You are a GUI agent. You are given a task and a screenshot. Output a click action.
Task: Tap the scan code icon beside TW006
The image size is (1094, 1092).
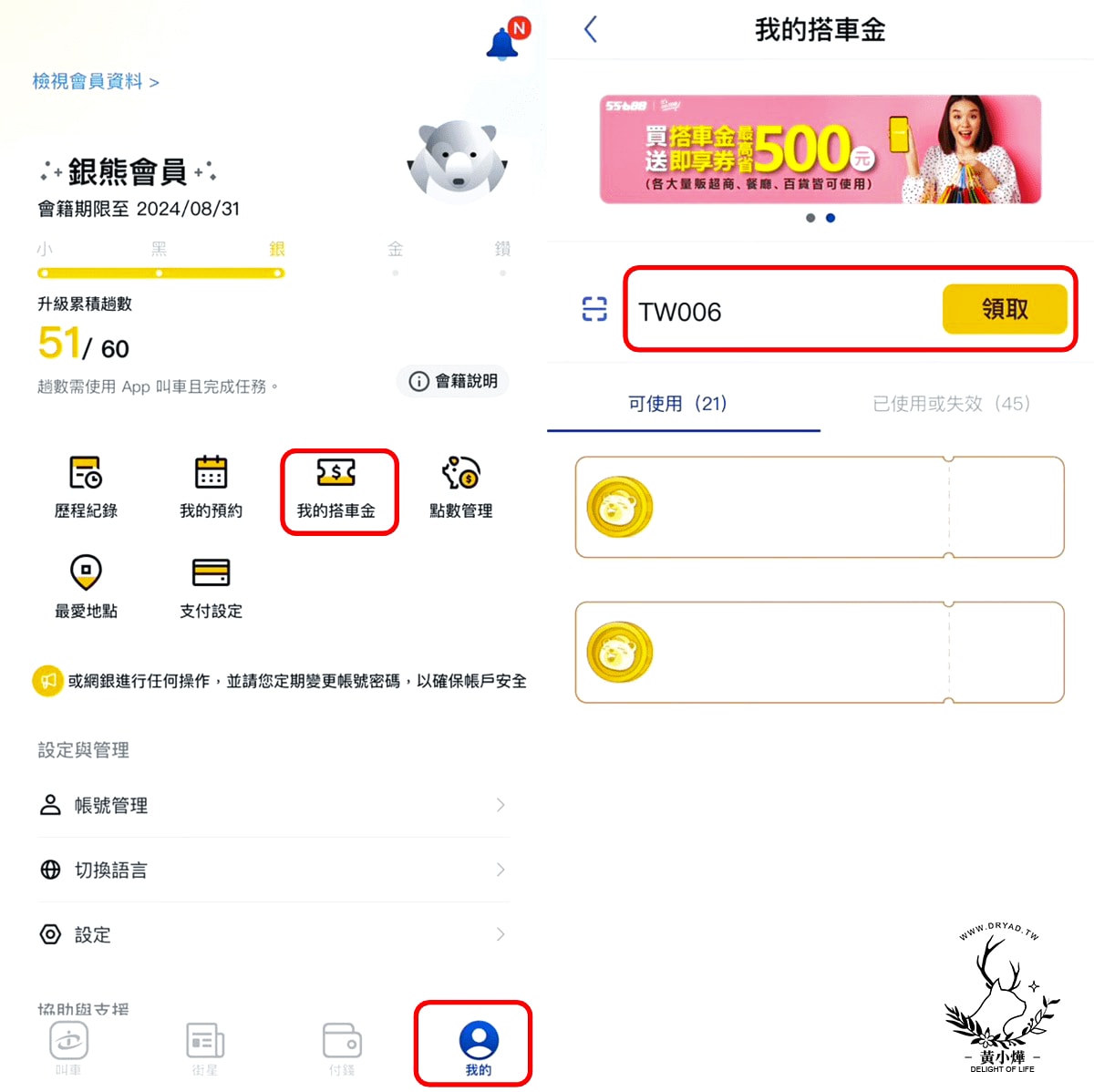click(594, 309)
